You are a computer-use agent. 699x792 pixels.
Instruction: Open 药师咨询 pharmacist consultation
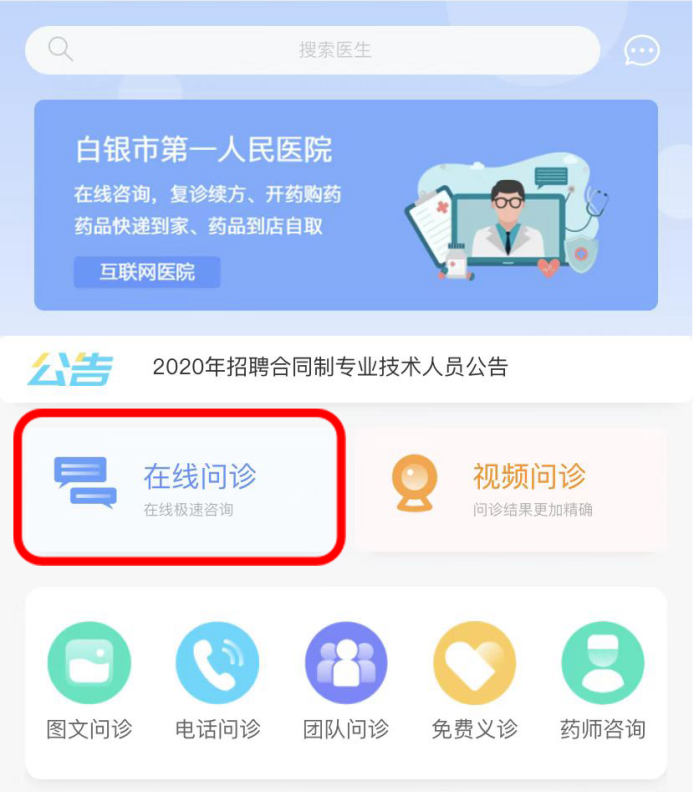pos(602,681)
